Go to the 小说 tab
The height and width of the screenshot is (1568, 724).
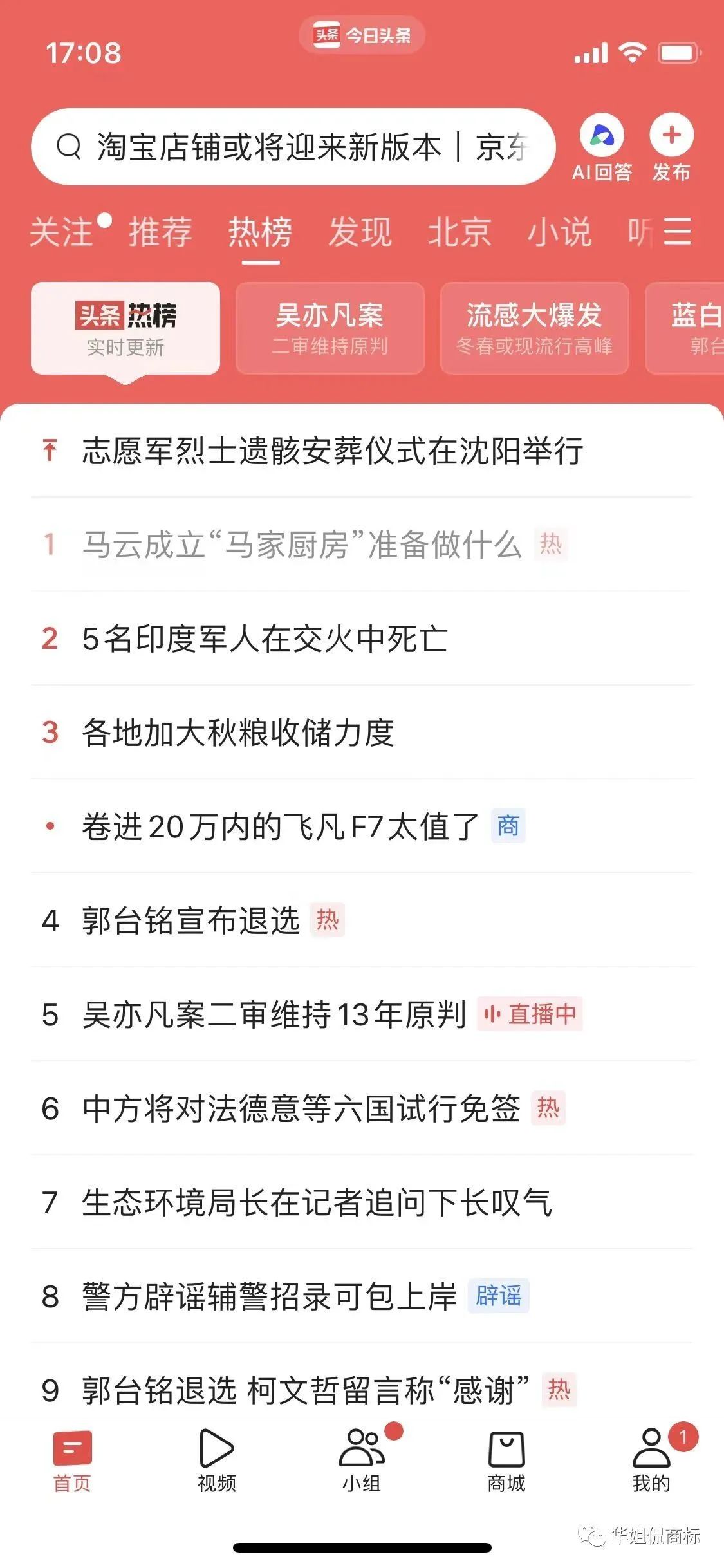[559, 232]
